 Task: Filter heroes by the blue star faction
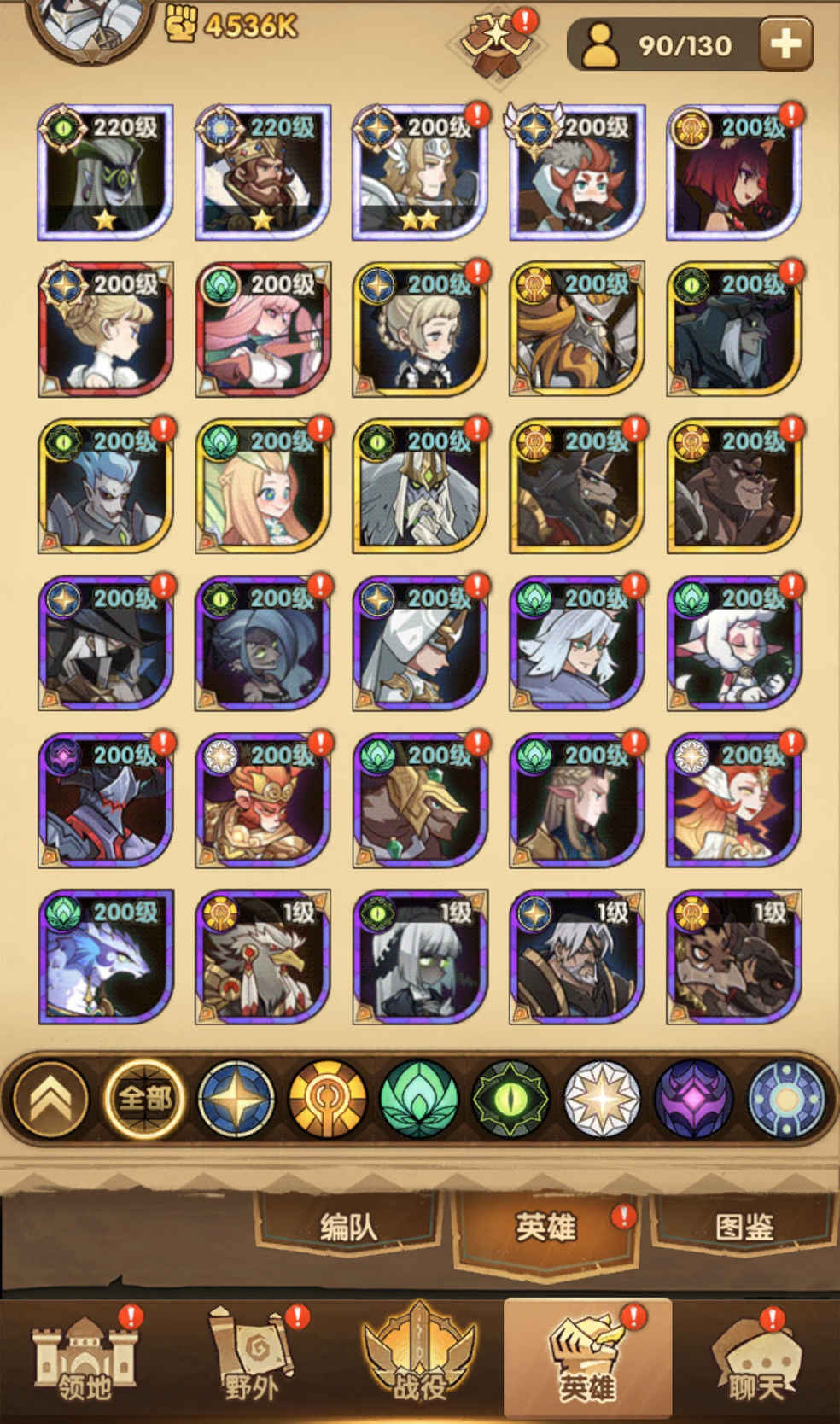(236, 1099)
